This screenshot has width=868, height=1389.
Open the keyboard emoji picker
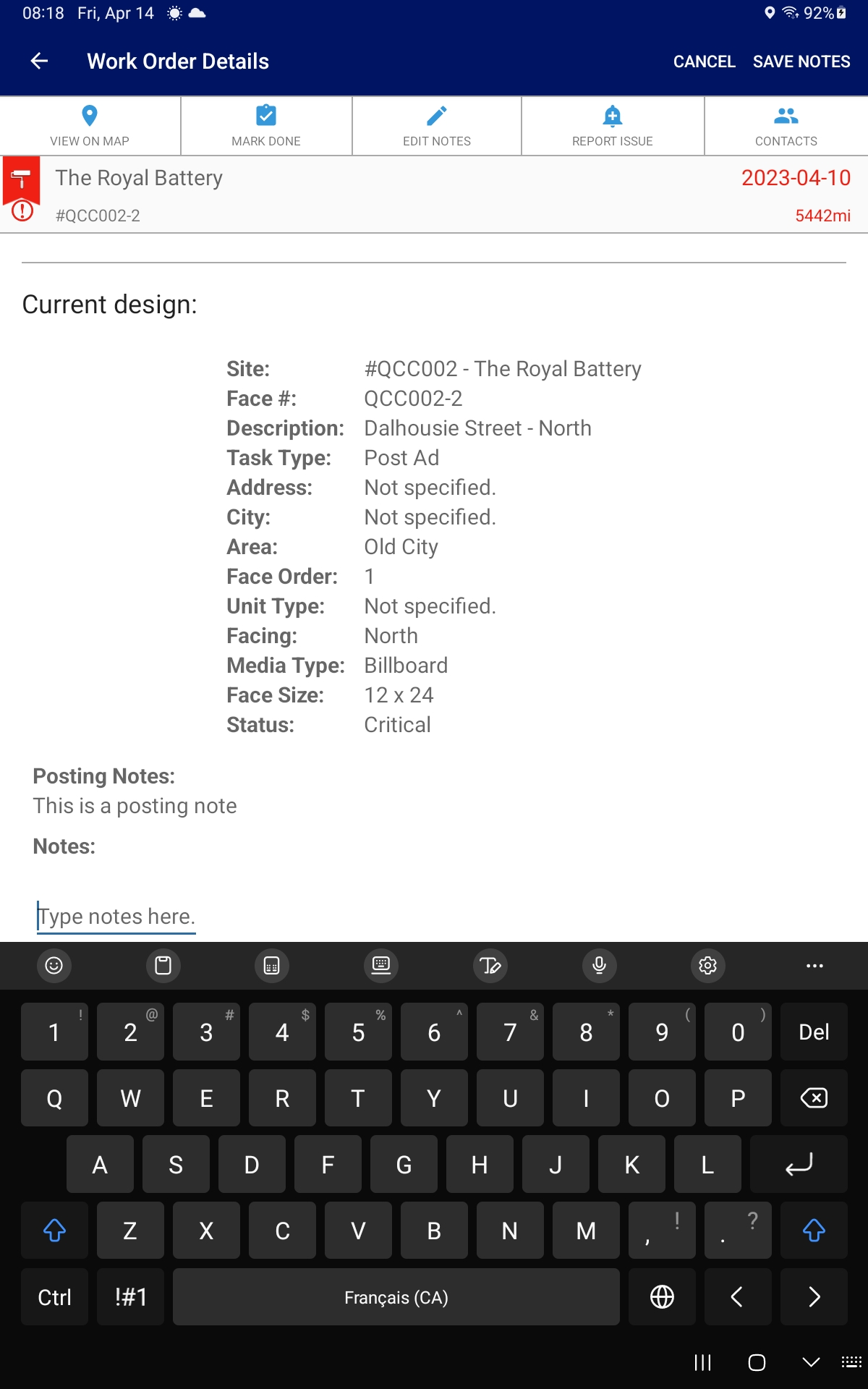[x=54, y=966]
